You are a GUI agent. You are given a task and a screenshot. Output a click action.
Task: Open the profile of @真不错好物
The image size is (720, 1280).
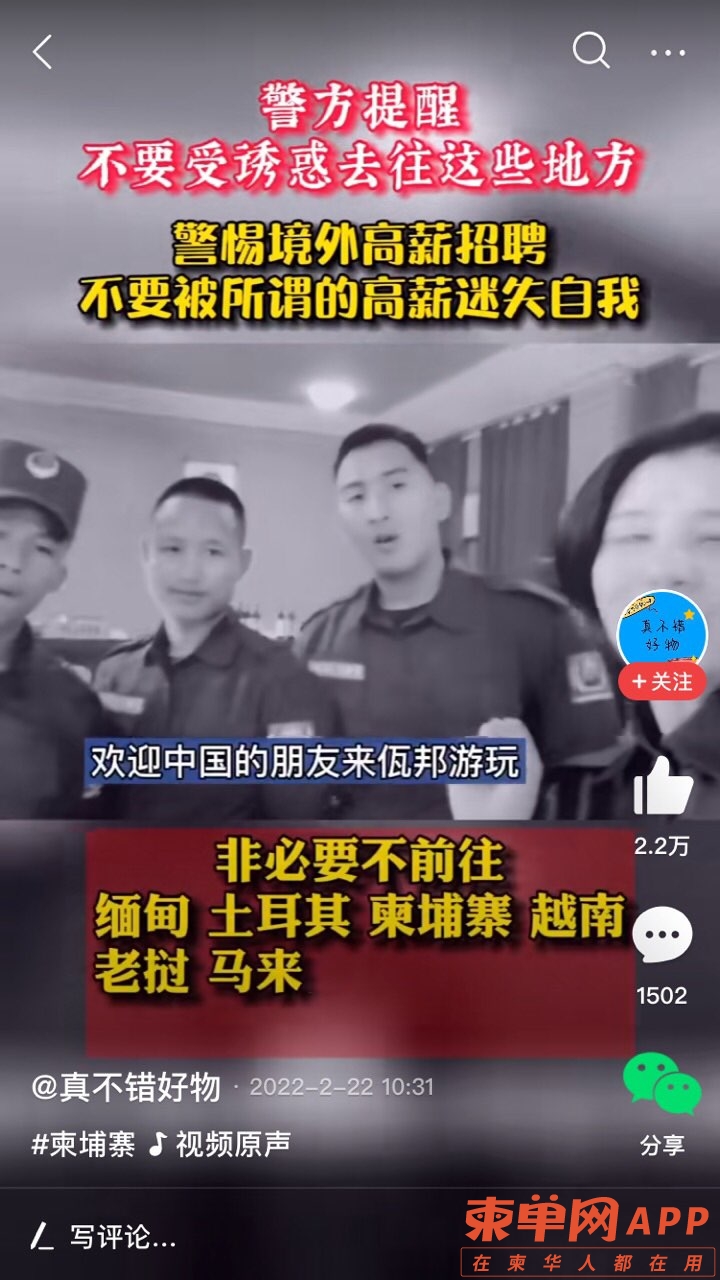click(x=126, y=1087)
